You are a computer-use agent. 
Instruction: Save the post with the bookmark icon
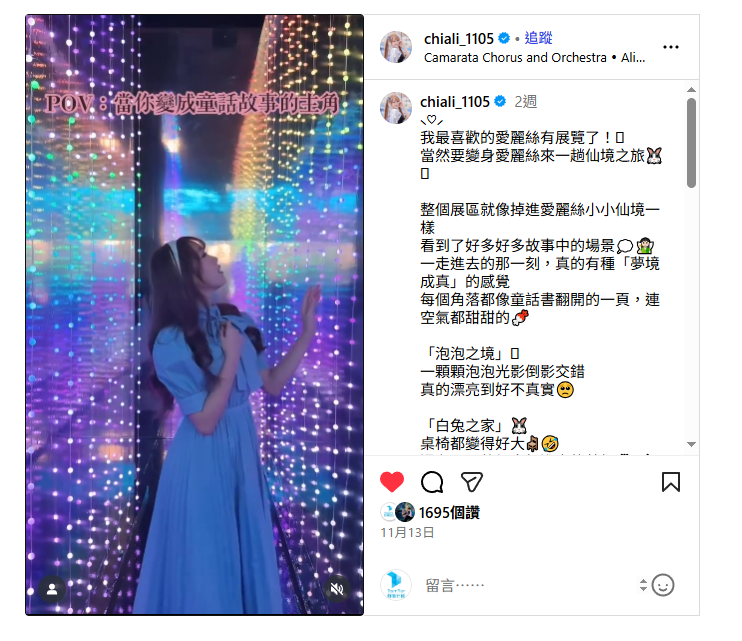(671, 482)
